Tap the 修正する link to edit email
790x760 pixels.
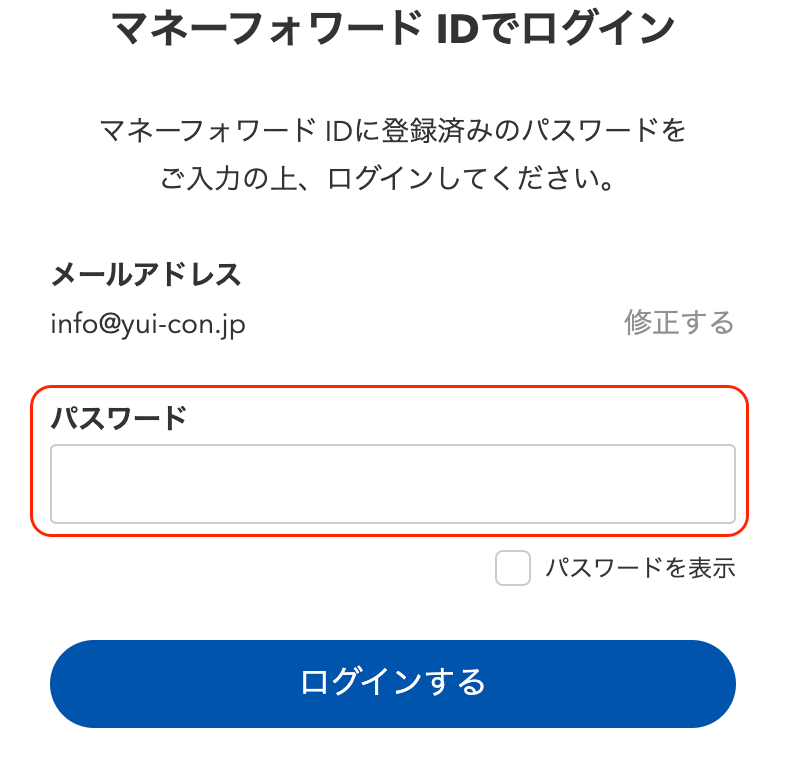point(679,323)
